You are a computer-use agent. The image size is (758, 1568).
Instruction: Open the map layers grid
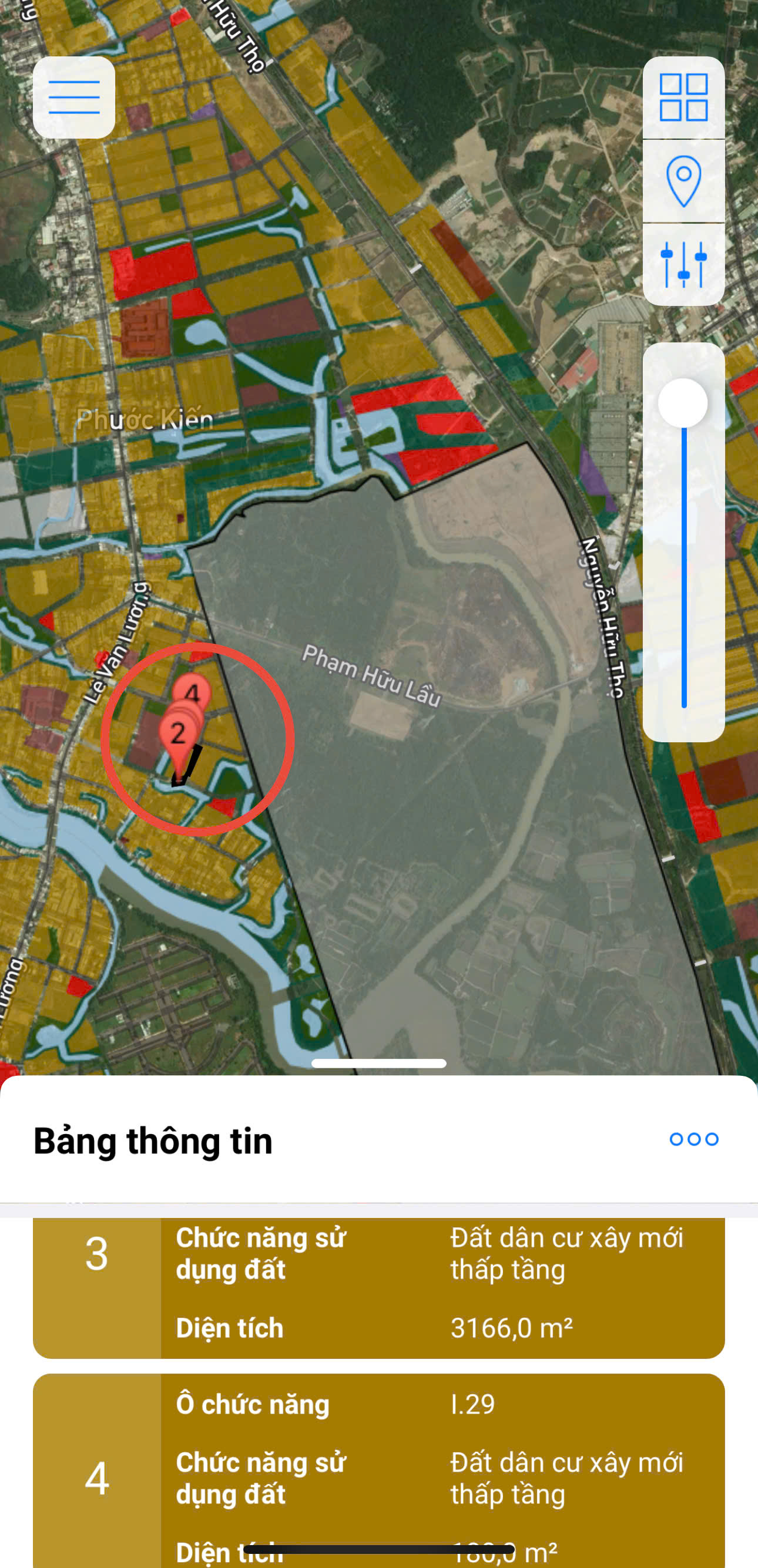click(x=683, y=97)
